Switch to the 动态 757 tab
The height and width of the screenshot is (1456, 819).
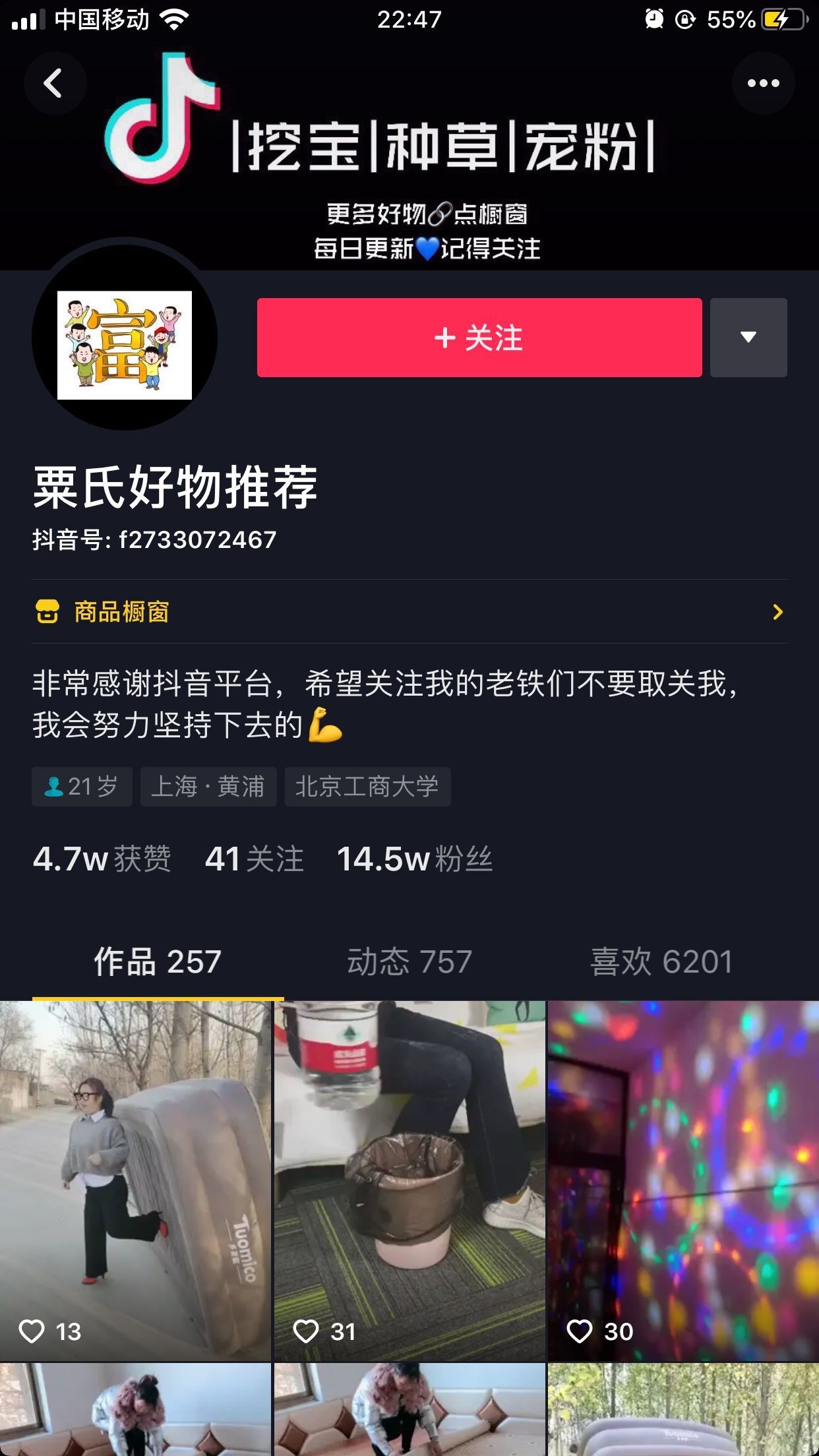[x=409, y=961]
